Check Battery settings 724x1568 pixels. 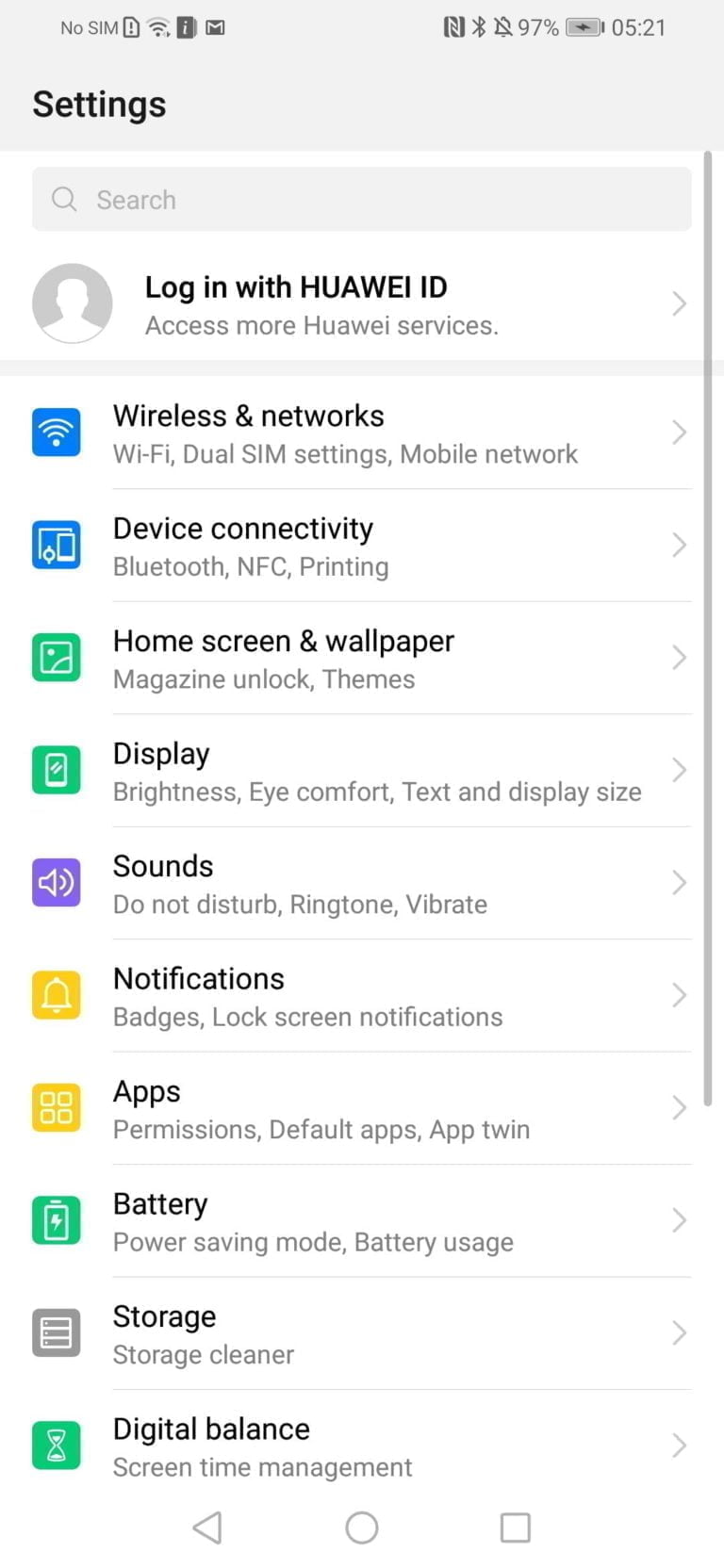click(x=361, y=1221)
